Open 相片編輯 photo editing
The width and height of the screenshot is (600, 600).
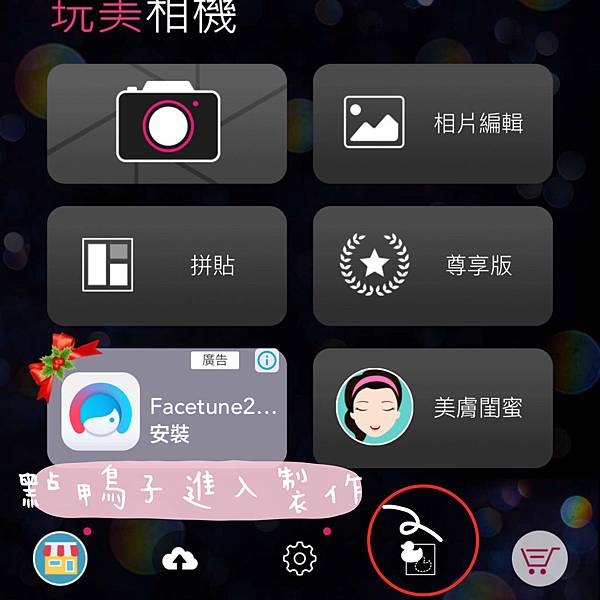(432, 123)
